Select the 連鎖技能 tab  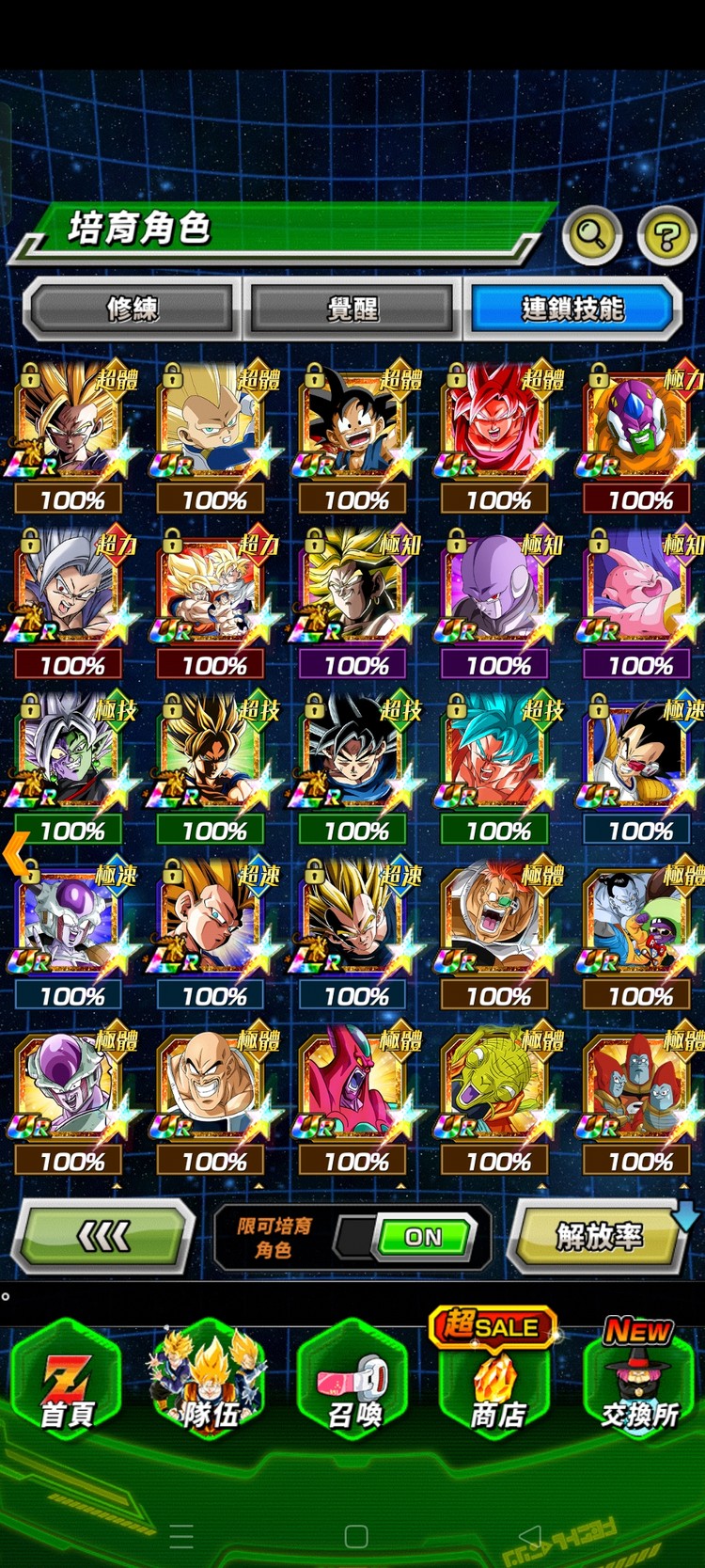tap(572, 309)
